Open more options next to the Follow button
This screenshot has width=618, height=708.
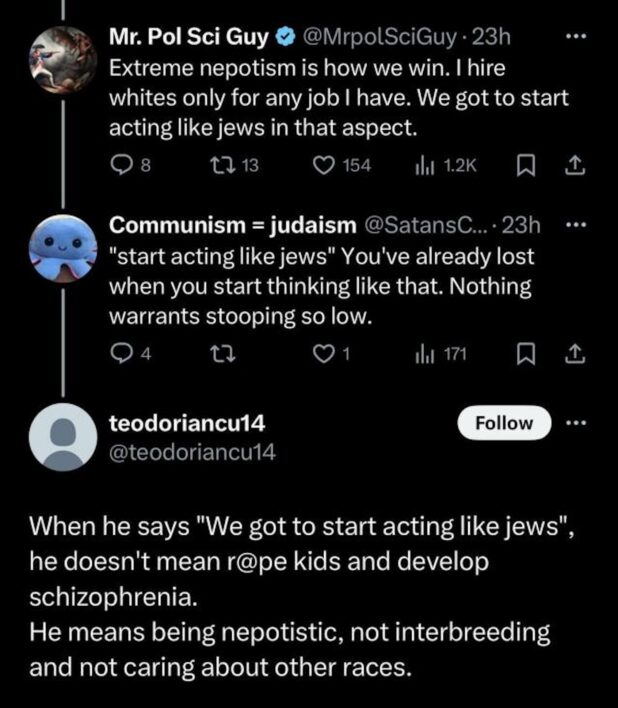click(x=575, y=422)
